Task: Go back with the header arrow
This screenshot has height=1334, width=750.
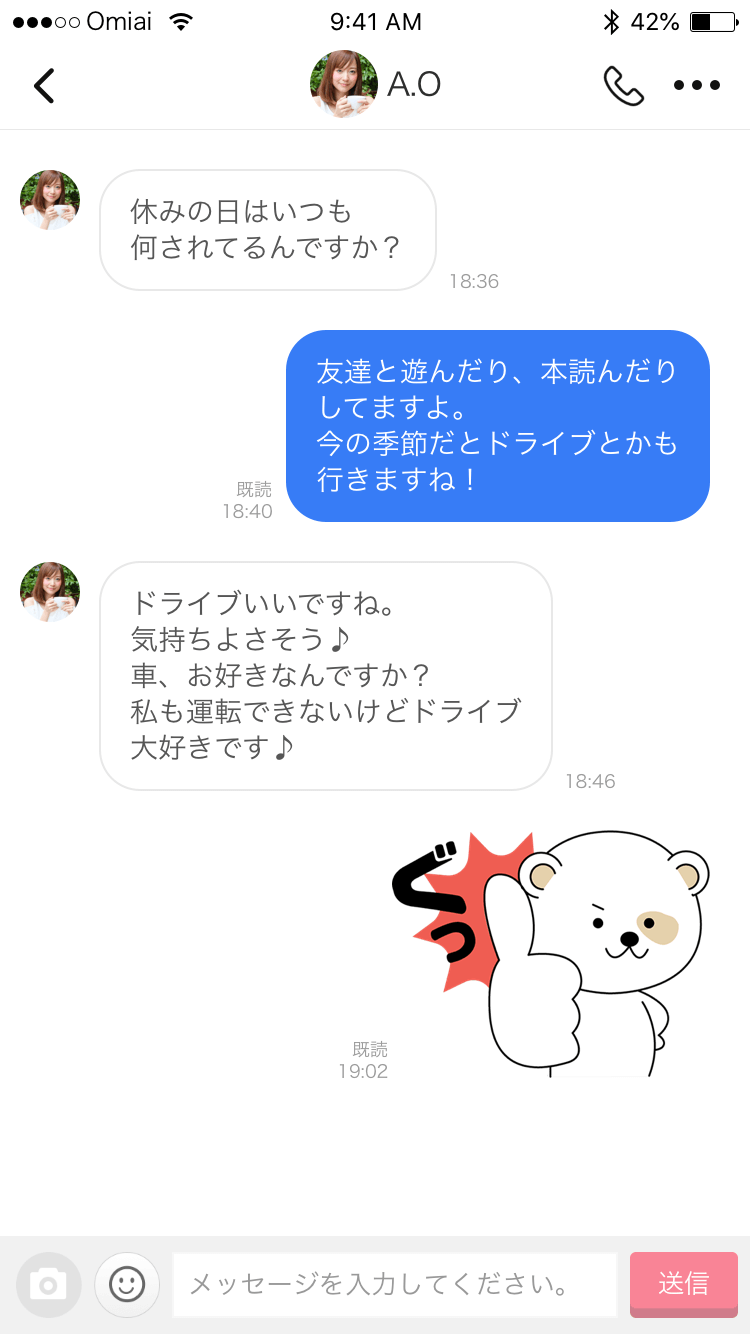Action: click(44, 86)
